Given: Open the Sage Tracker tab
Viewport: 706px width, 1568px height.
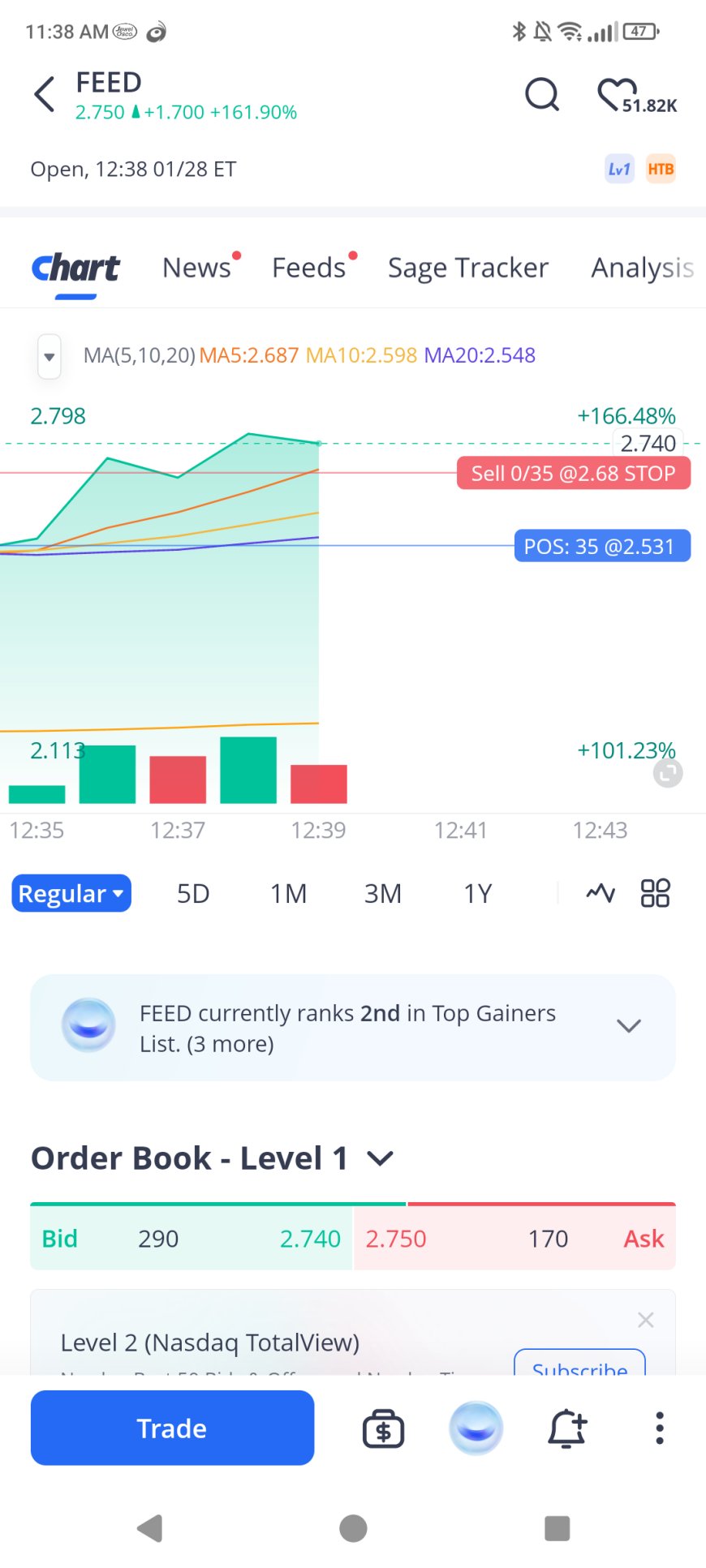Looking at the screenshot, I should (468, 267).
